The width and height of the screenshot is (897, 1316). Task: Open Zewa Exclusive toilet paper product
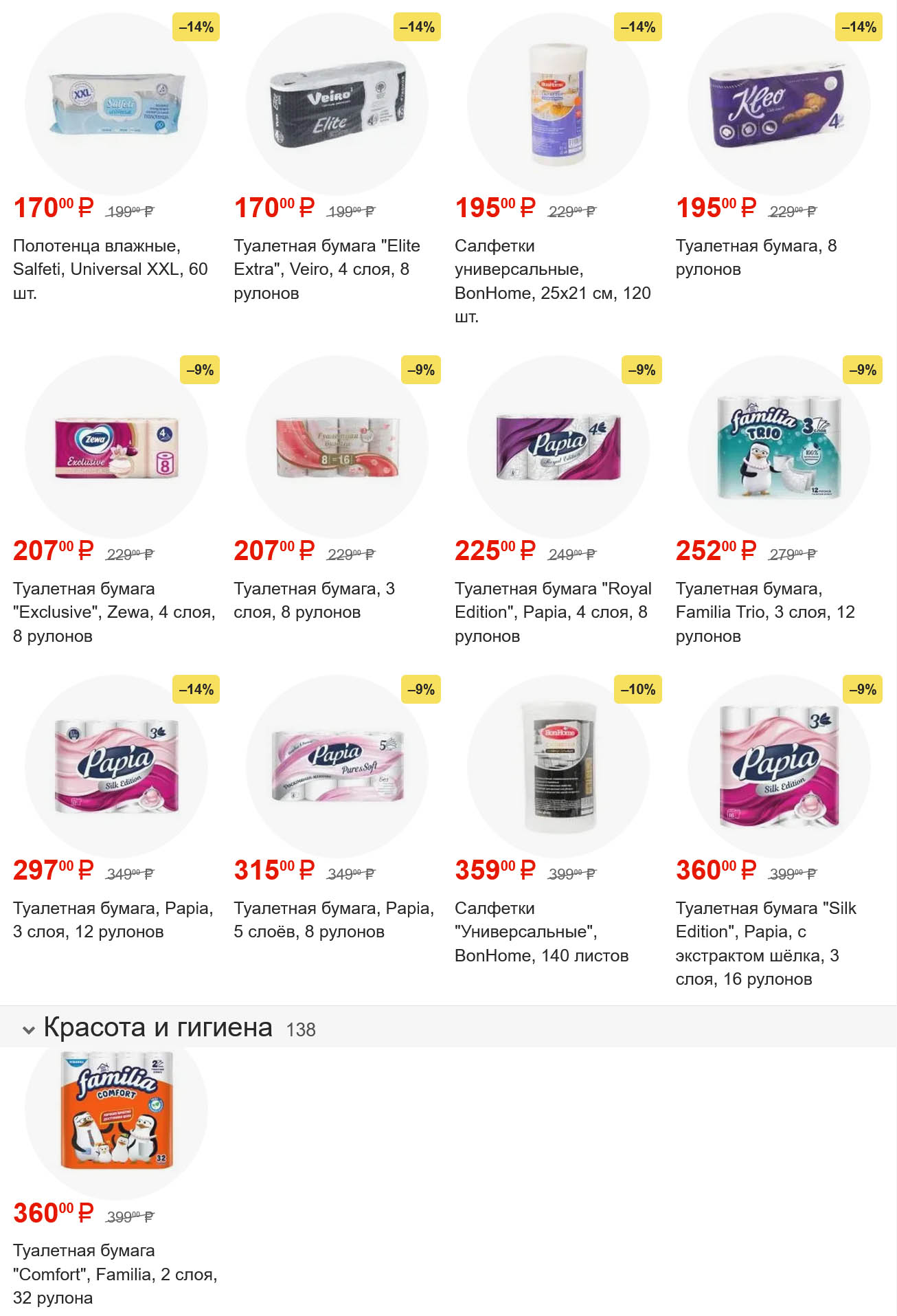pos(116,447)
